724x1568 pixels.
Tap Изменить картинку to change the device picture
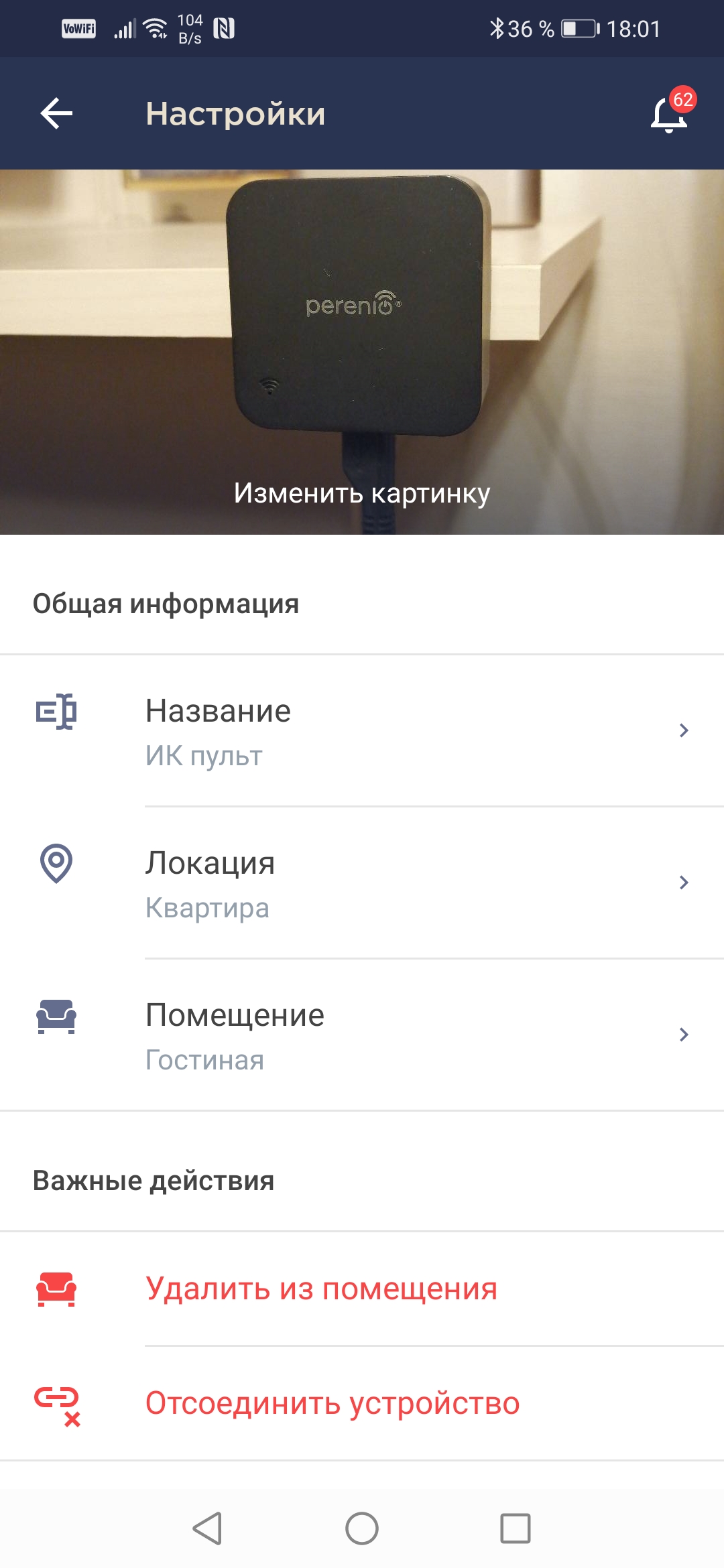(x=362, y=493)
